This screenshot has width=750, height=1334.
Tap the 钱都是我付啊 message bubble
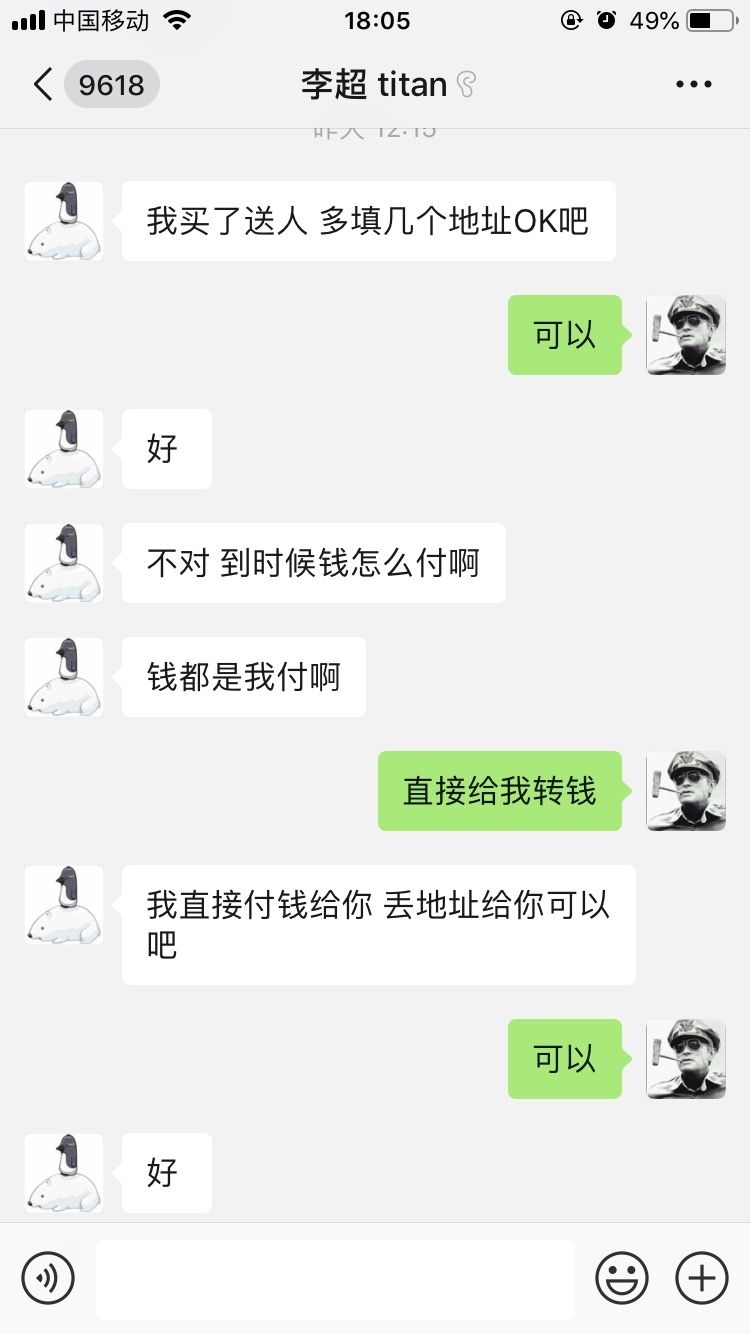[x=244, y=677]
